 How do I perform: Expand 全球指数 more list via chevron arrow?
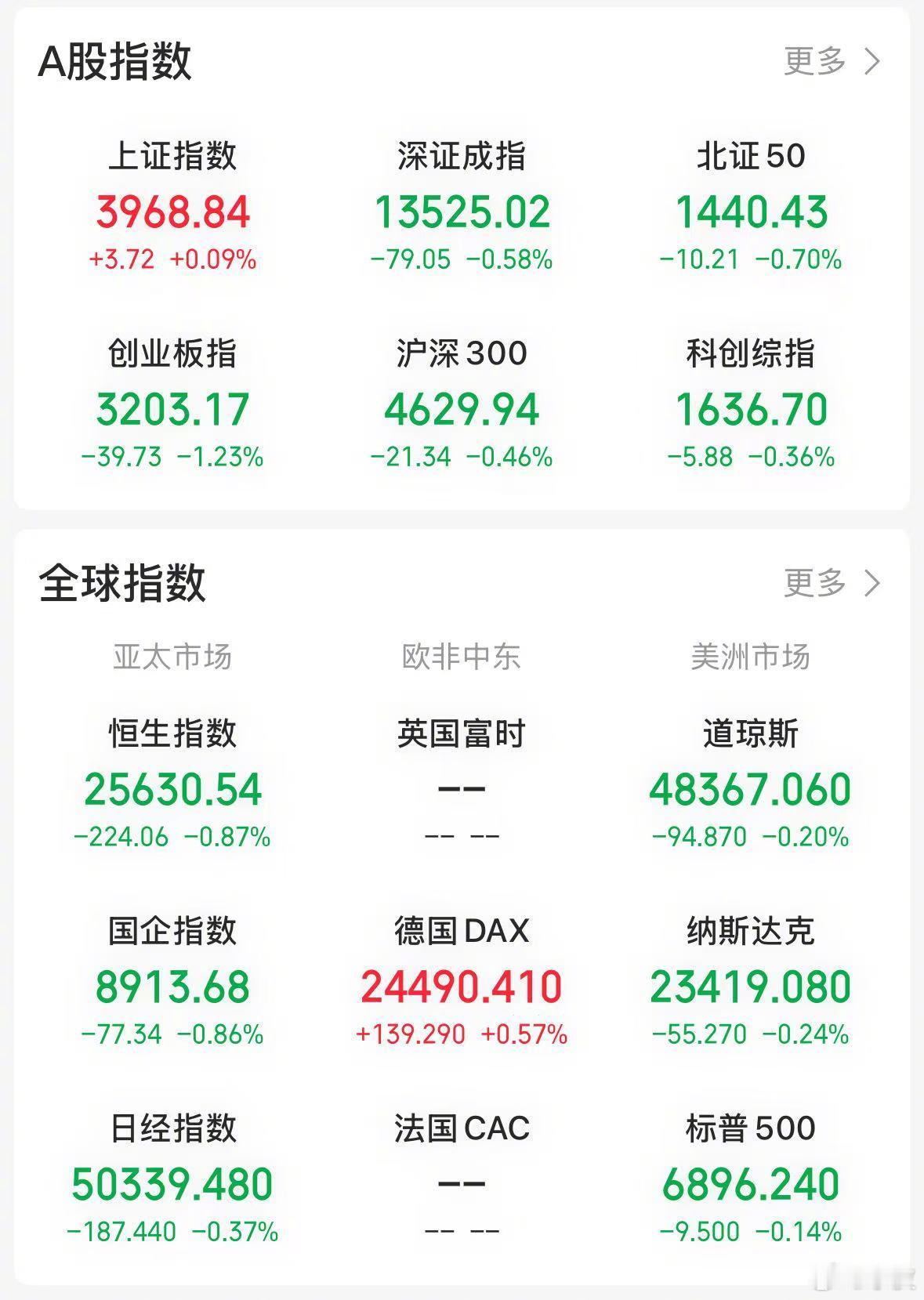872,581
